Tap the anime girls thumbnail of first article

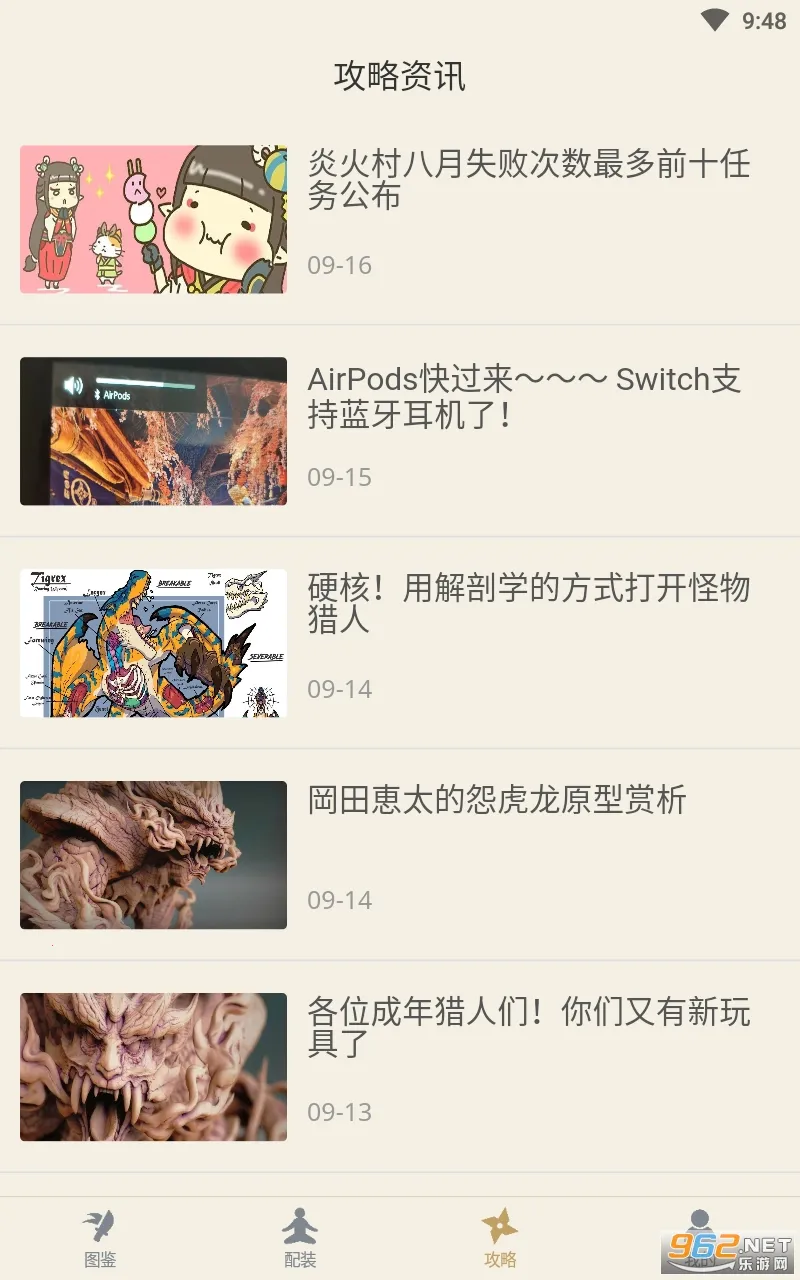coord(152,220)
